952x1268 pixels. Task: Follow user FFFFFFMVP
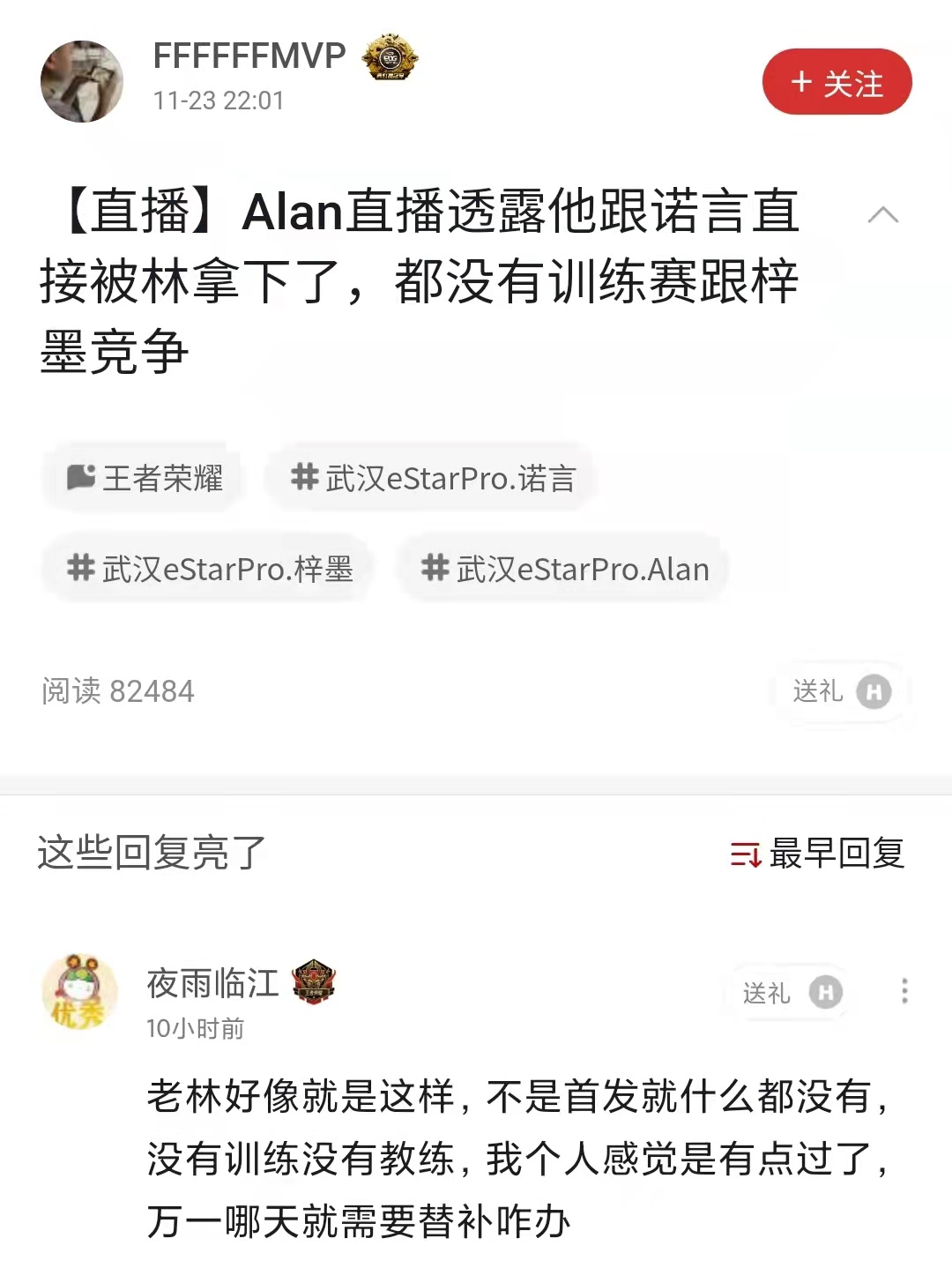pos(837,82)
